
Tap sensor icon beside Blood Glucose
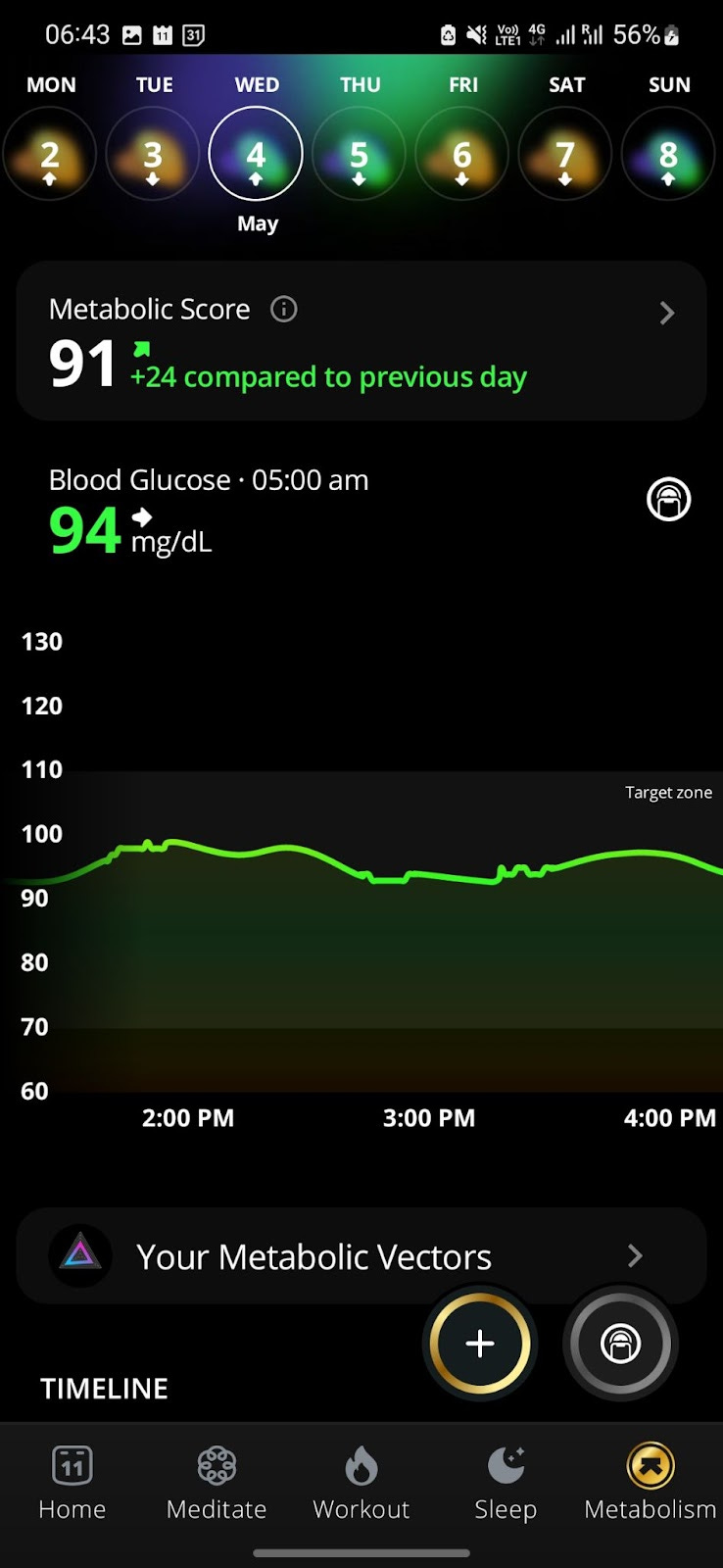(x=669, y=500)
